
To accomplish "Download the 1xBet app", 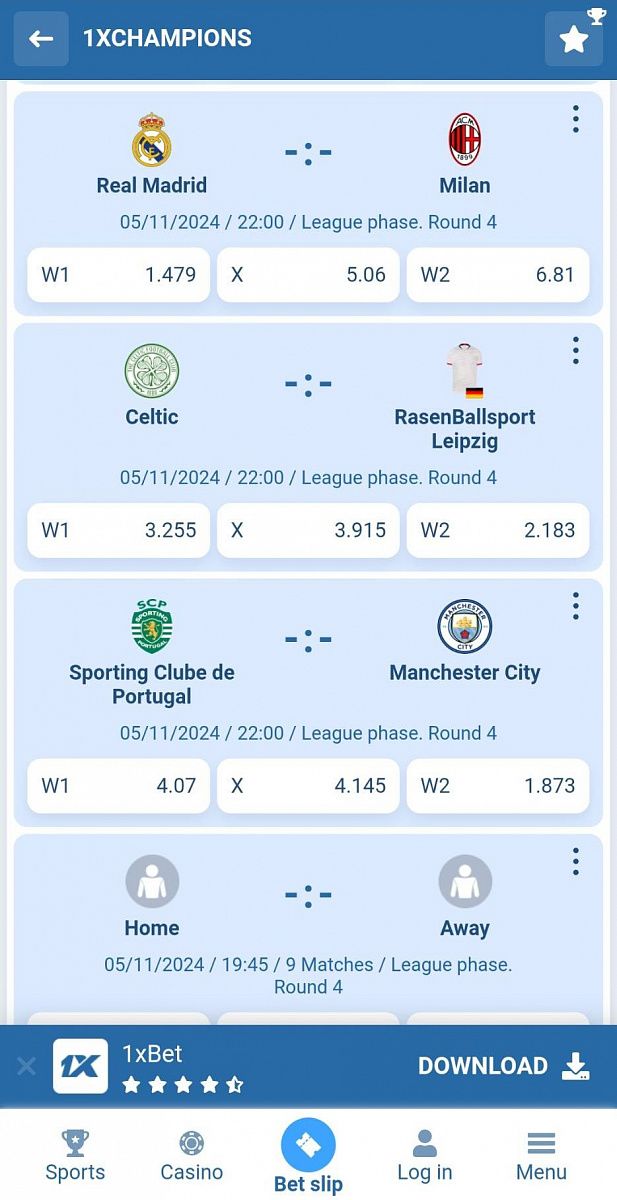I will [x=504, y=1066].
